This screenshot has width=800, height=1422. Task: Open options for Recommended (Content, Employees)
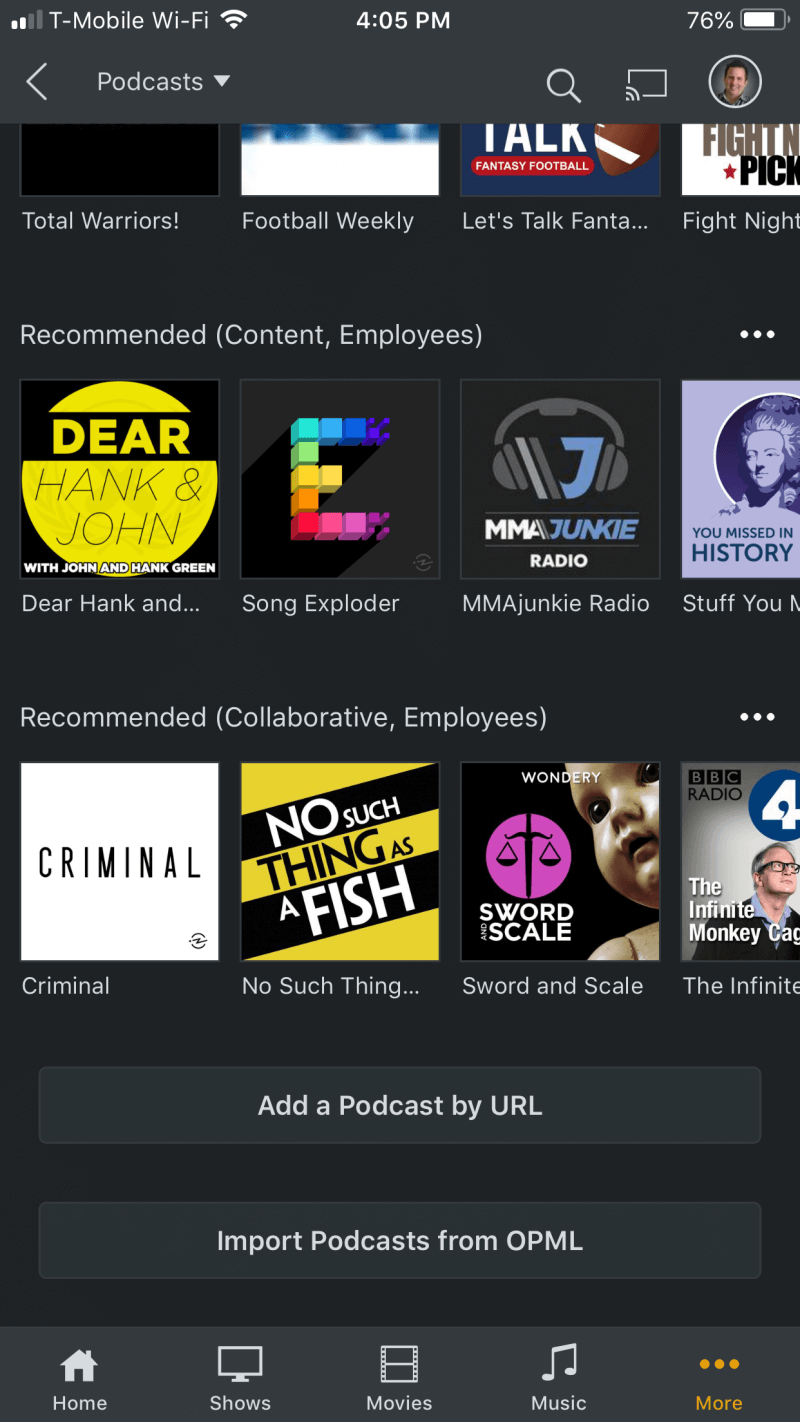pyautogui.click(x=757, y=335)
